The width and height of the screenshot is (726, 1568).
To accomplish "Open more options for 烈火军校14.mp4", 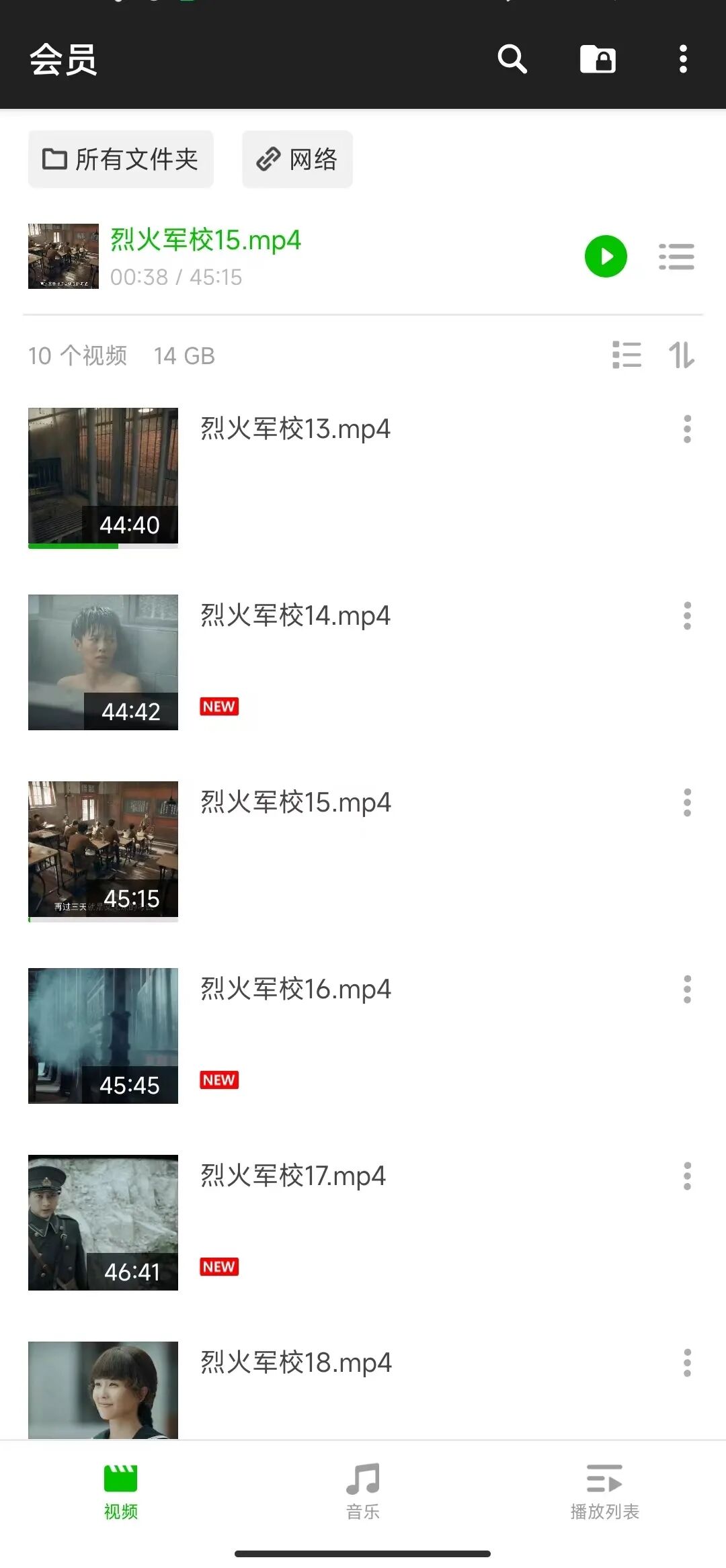I will click(687, 615).
